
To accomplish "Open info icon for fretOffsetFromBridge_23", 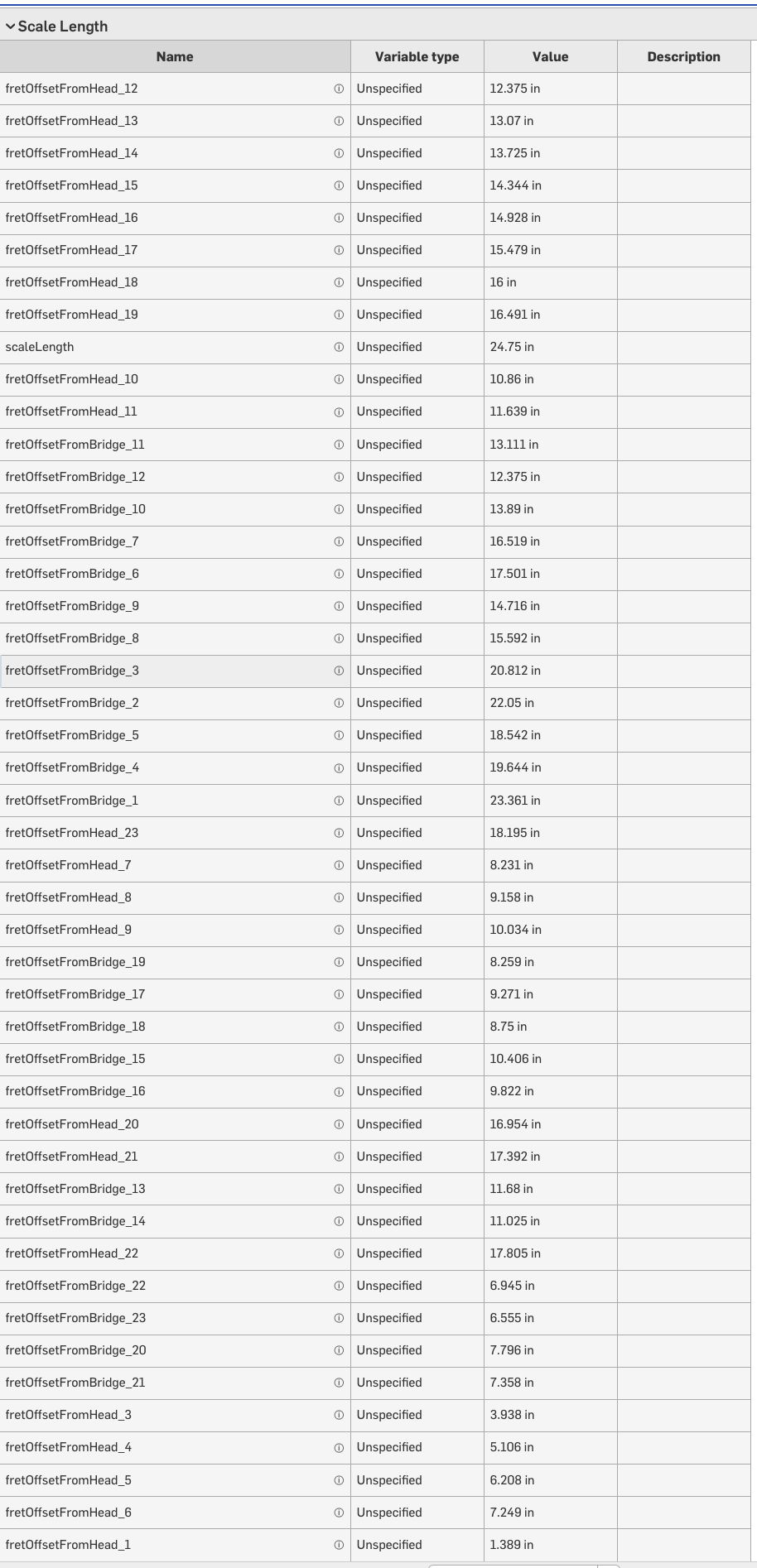I will (x=339, y=1318).
